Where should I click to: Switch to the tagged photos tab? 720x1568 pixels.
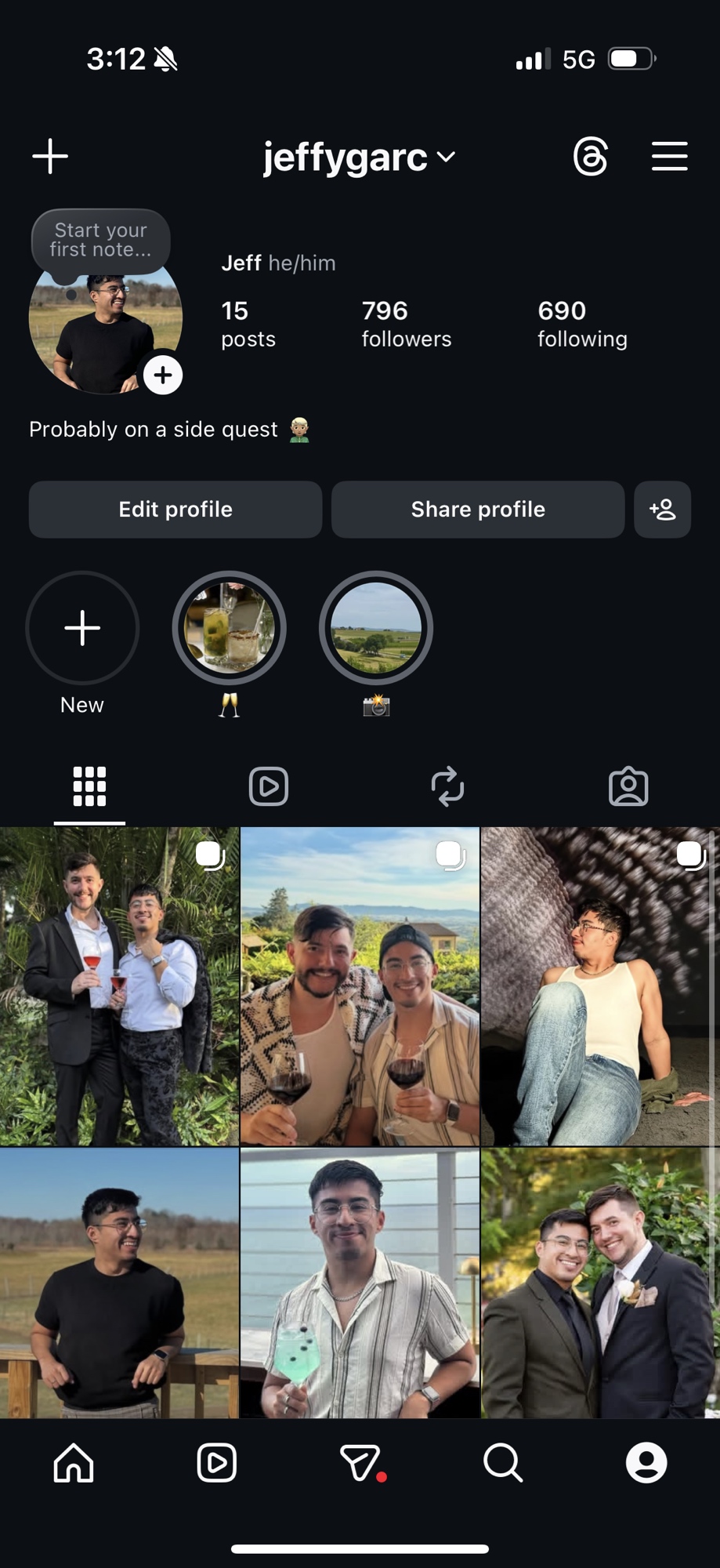[x=628, y=786]
